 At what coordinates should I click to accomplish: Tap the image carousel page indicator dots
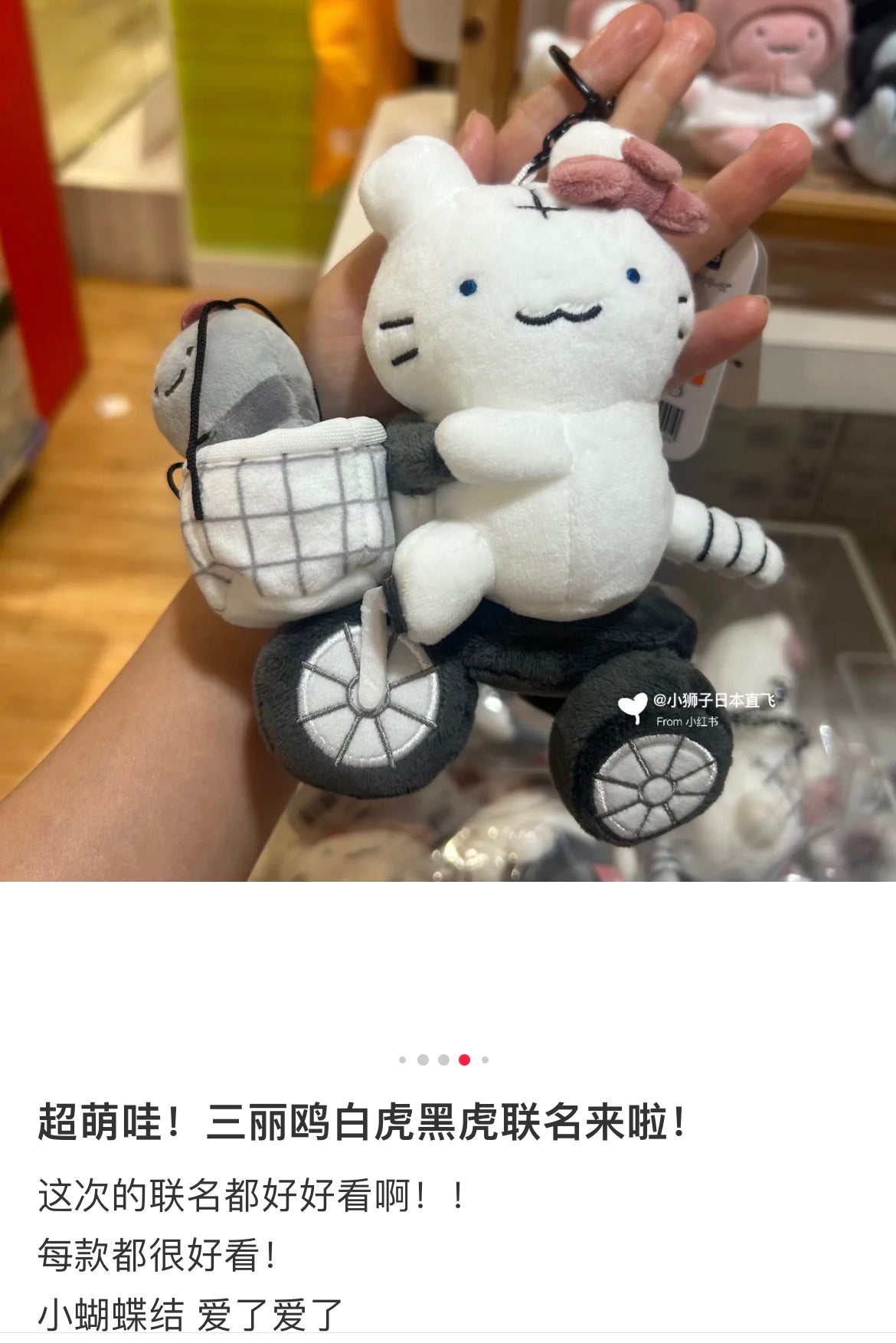(x=443, y=1060)
